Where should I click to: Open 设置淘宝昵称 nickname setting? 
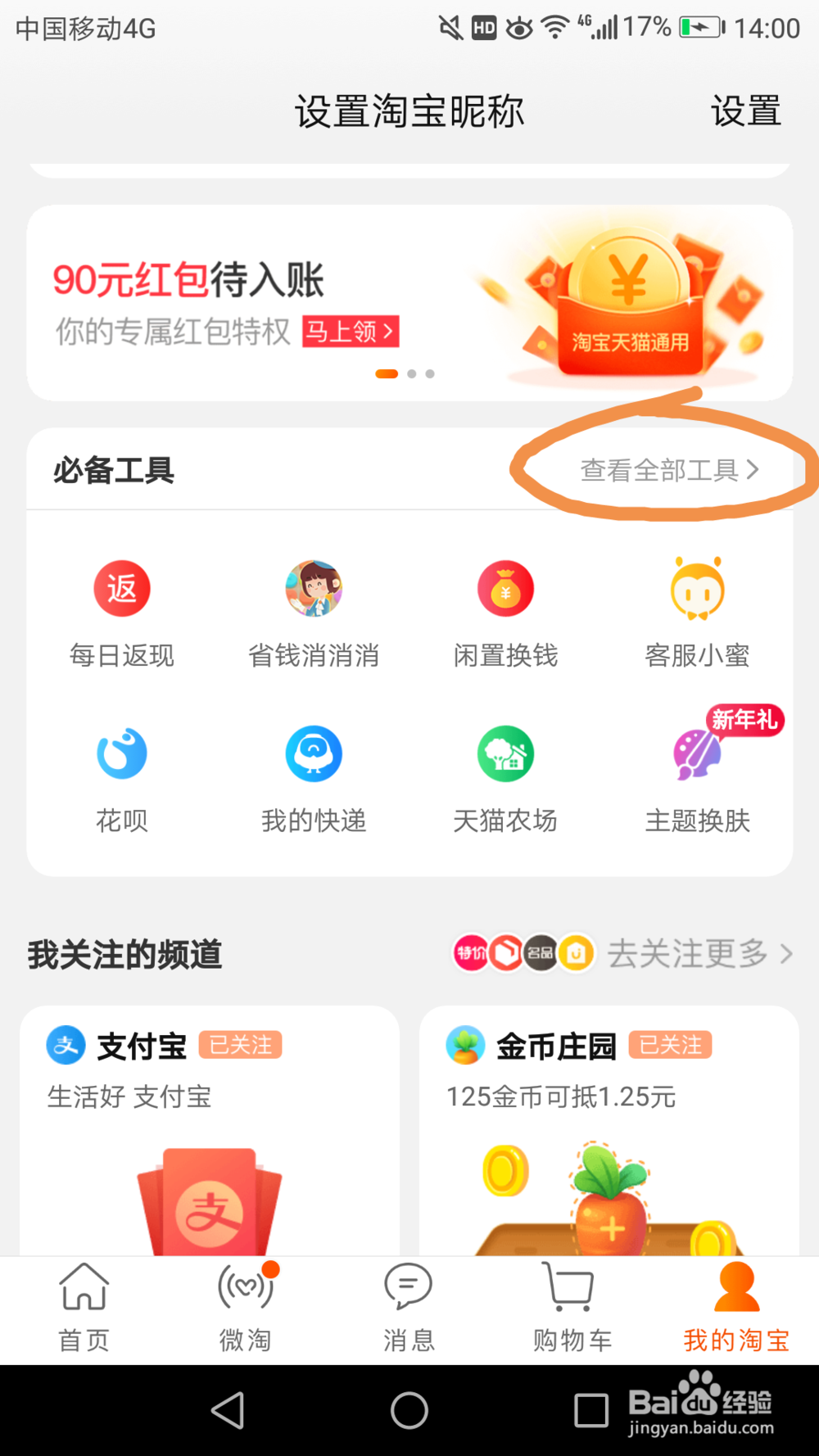[409, 112]
